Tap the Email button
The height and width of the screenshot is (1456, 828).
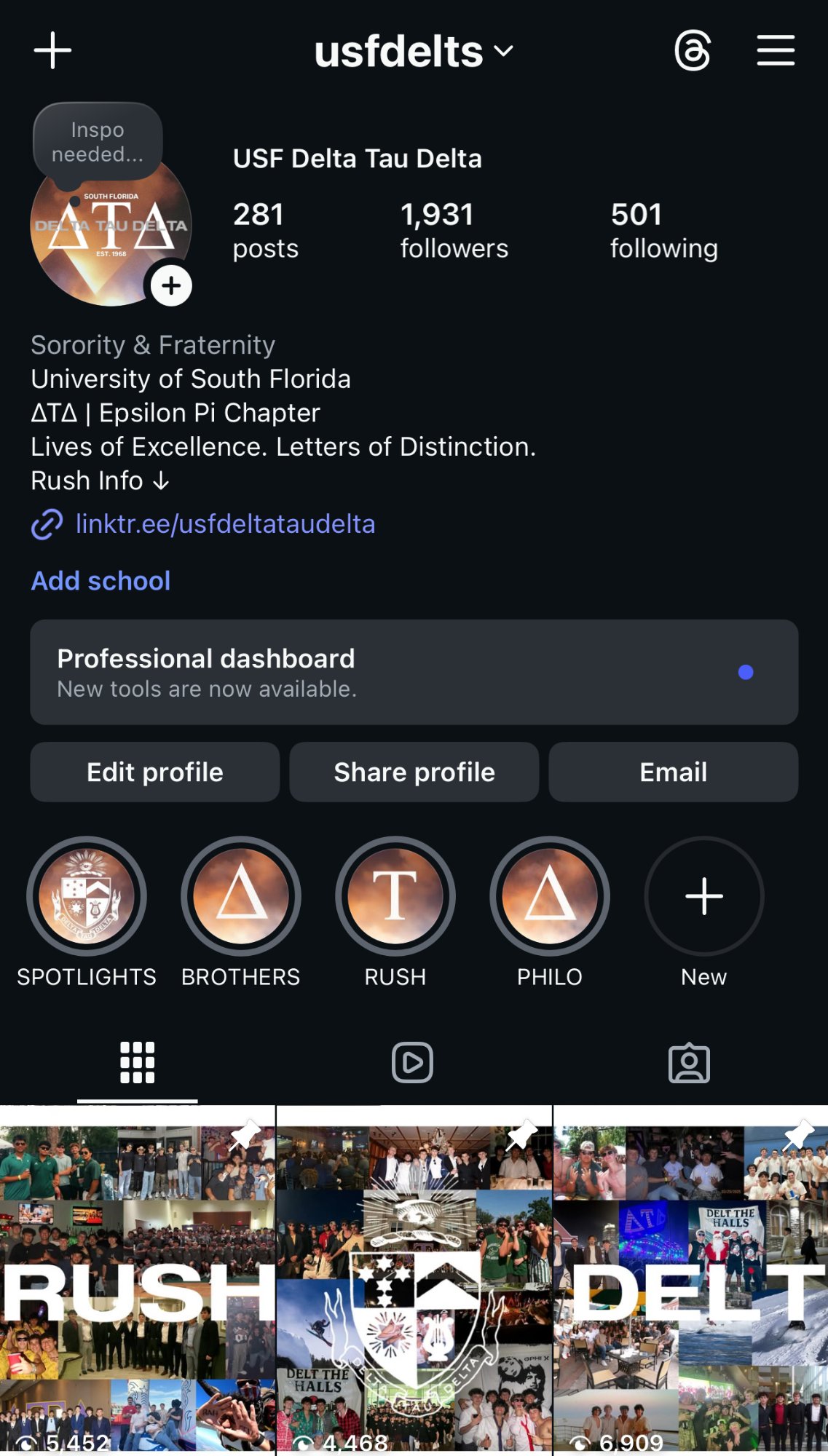click(x=673, y=772)
